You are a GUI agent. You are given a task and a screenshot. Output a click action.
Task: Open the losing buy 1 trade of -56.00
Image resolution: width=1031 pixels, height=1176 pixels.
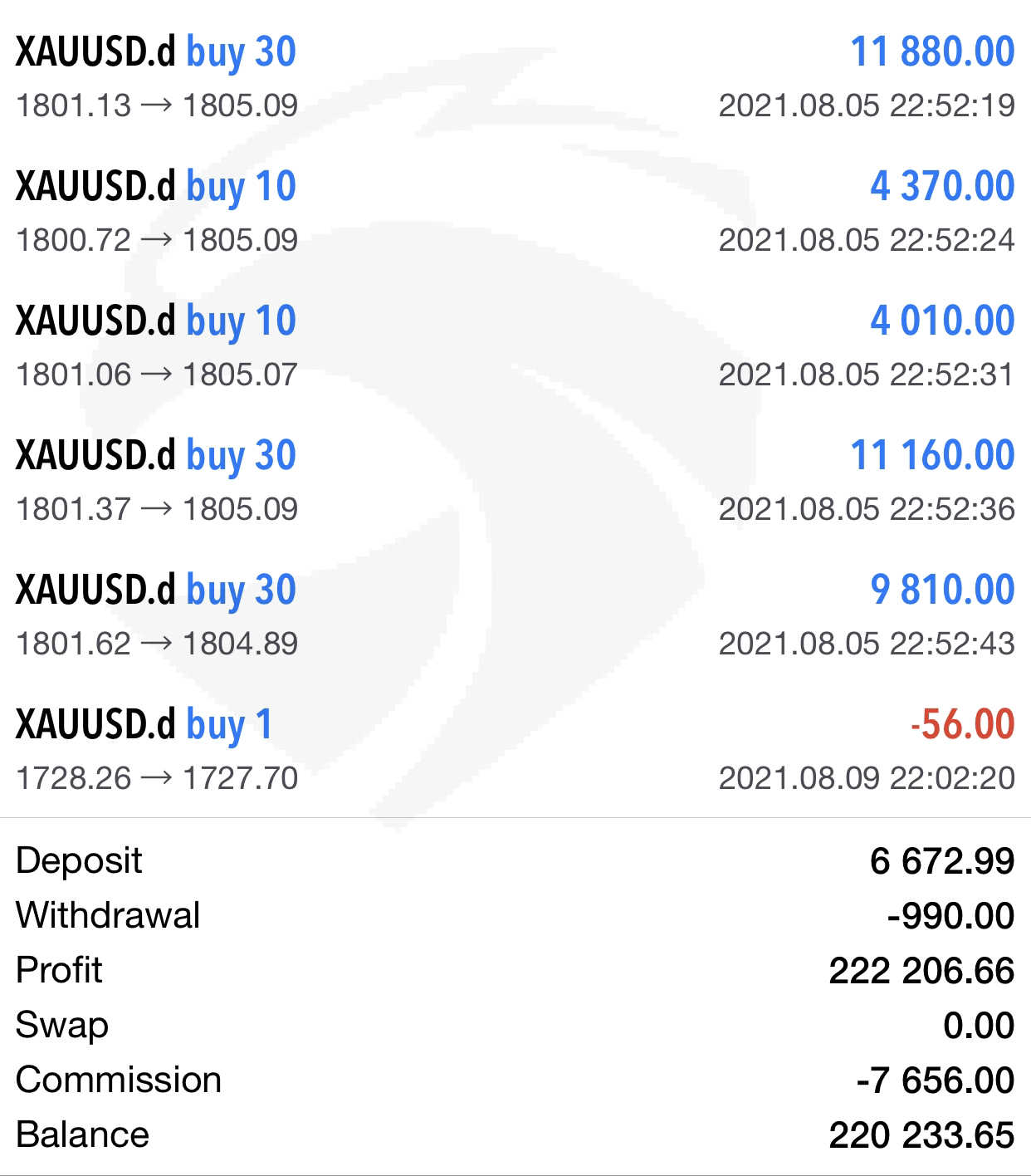click(x=515, y=749)
